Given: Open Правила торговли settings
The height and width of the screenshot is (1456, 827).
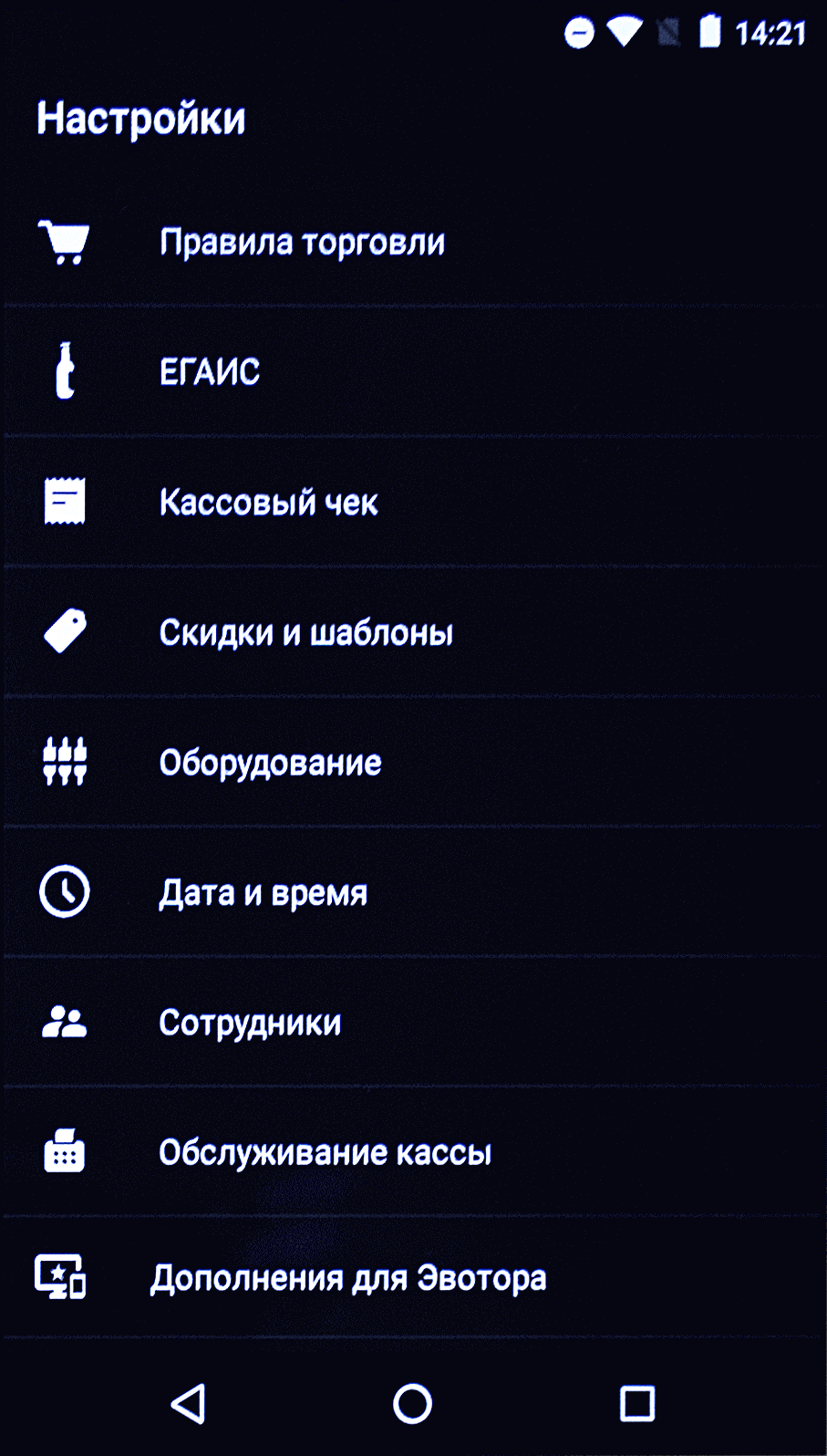Looking at the screenshot, I should [301, 242].
